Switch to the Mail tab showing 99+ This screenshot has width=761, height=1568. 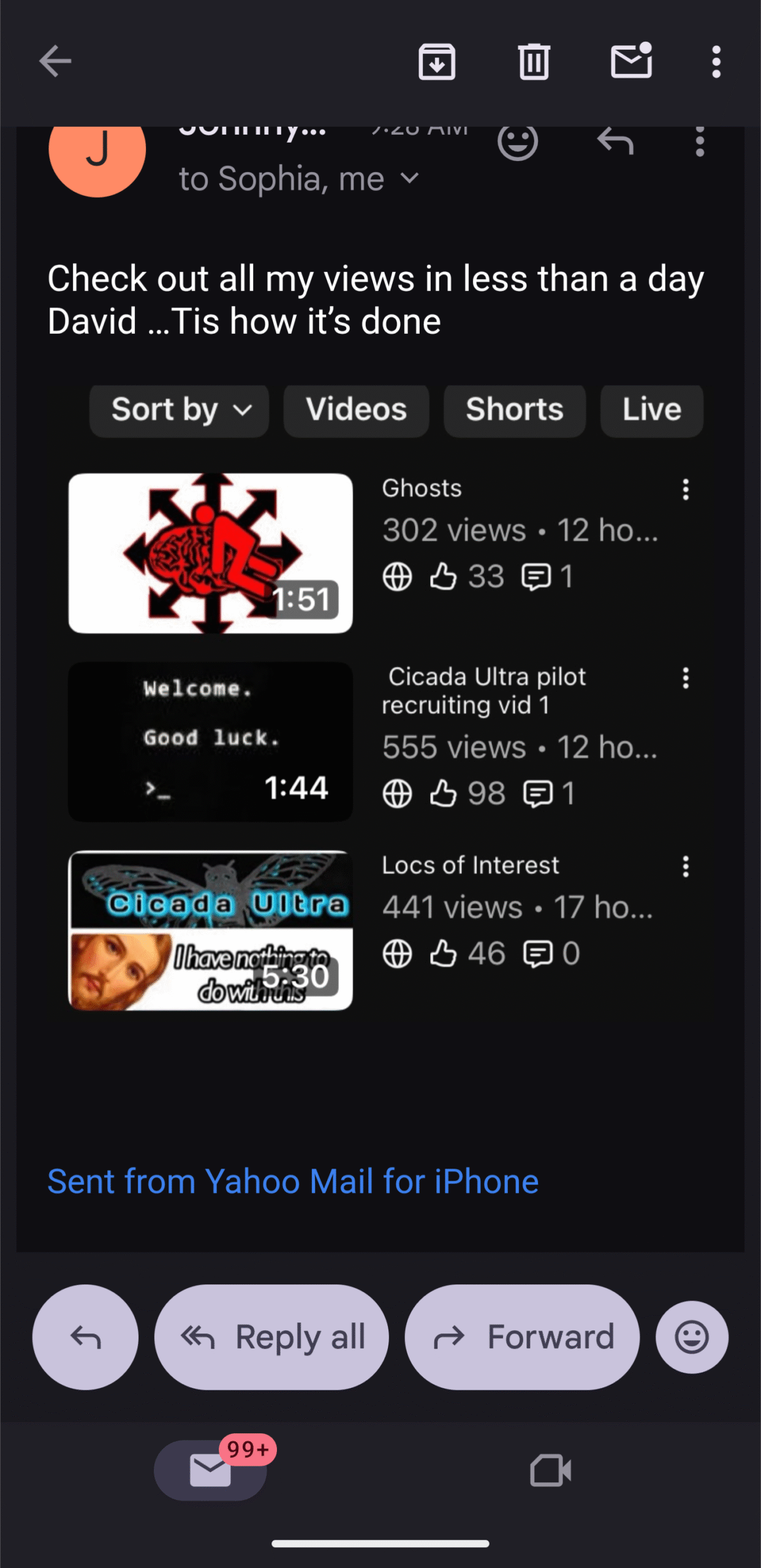click(210, 1471)
